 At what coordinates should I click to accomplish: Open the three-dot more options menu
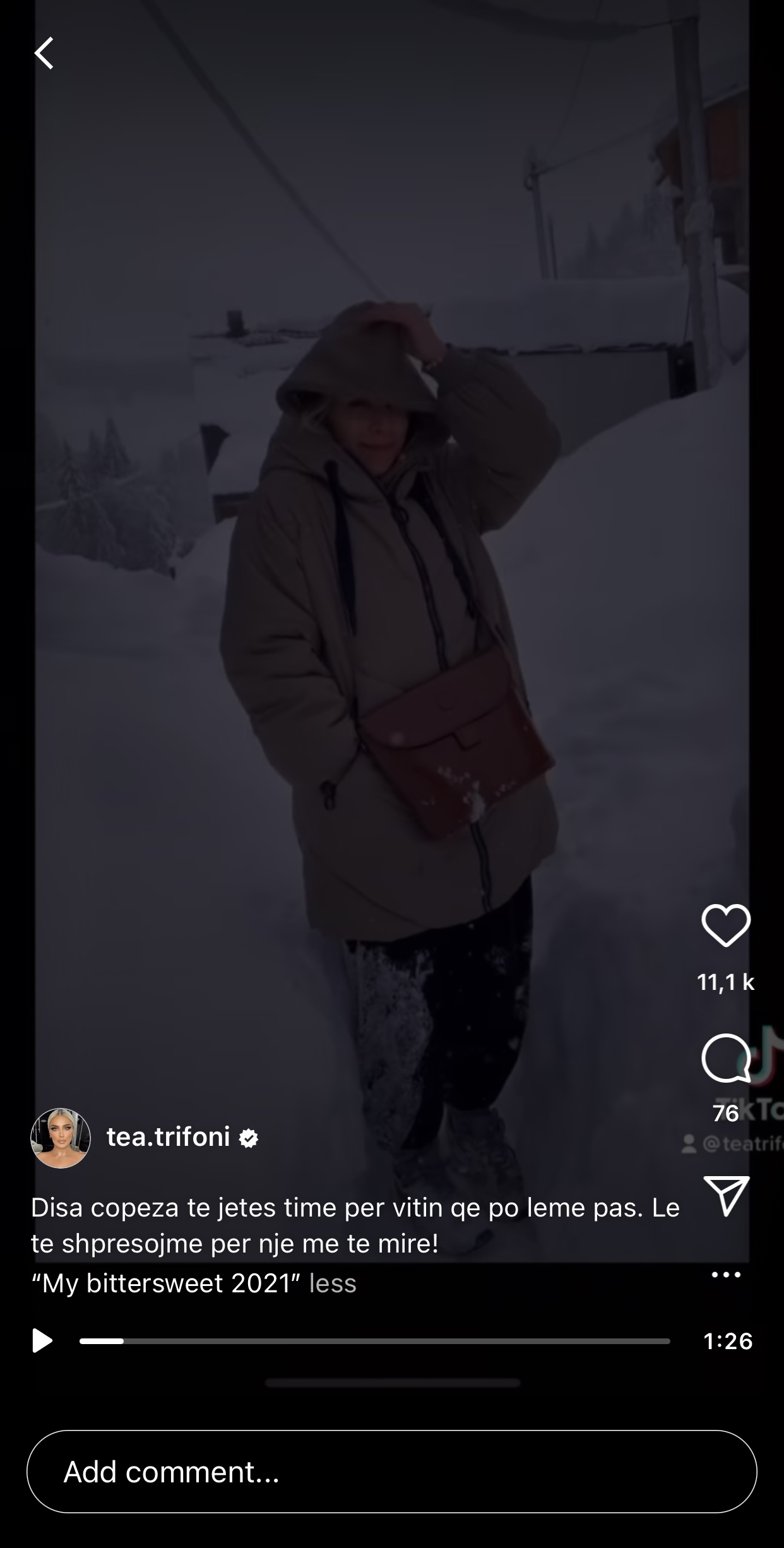tap(726, 1275)
